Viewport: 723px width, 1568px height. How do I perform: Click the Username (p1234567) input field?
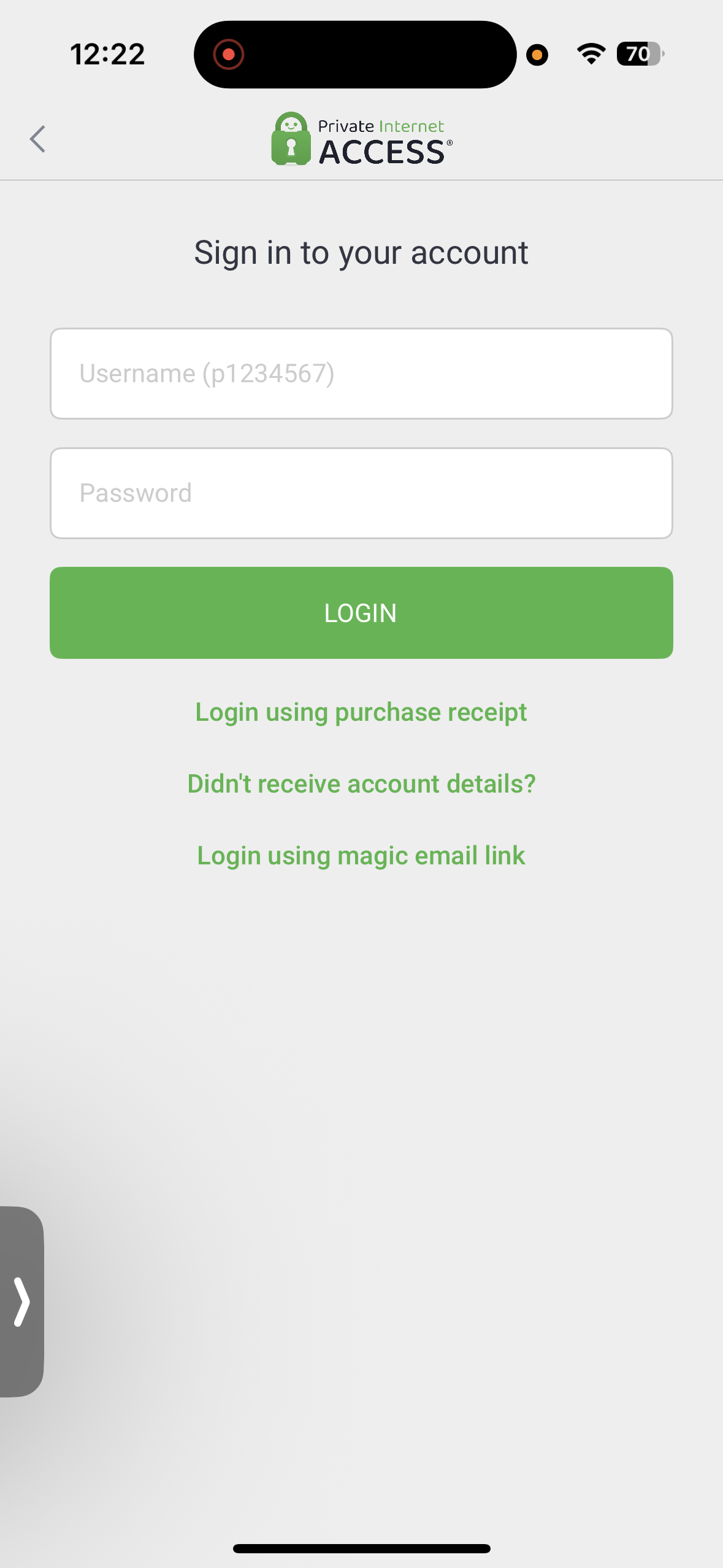tap(361, 373)
